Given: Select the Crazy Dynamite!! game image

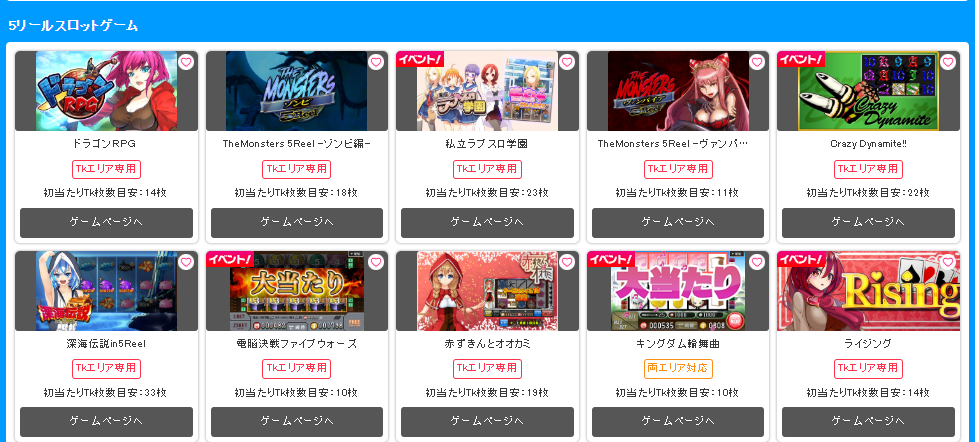Looking at the screenshot, I should point(868,91).
